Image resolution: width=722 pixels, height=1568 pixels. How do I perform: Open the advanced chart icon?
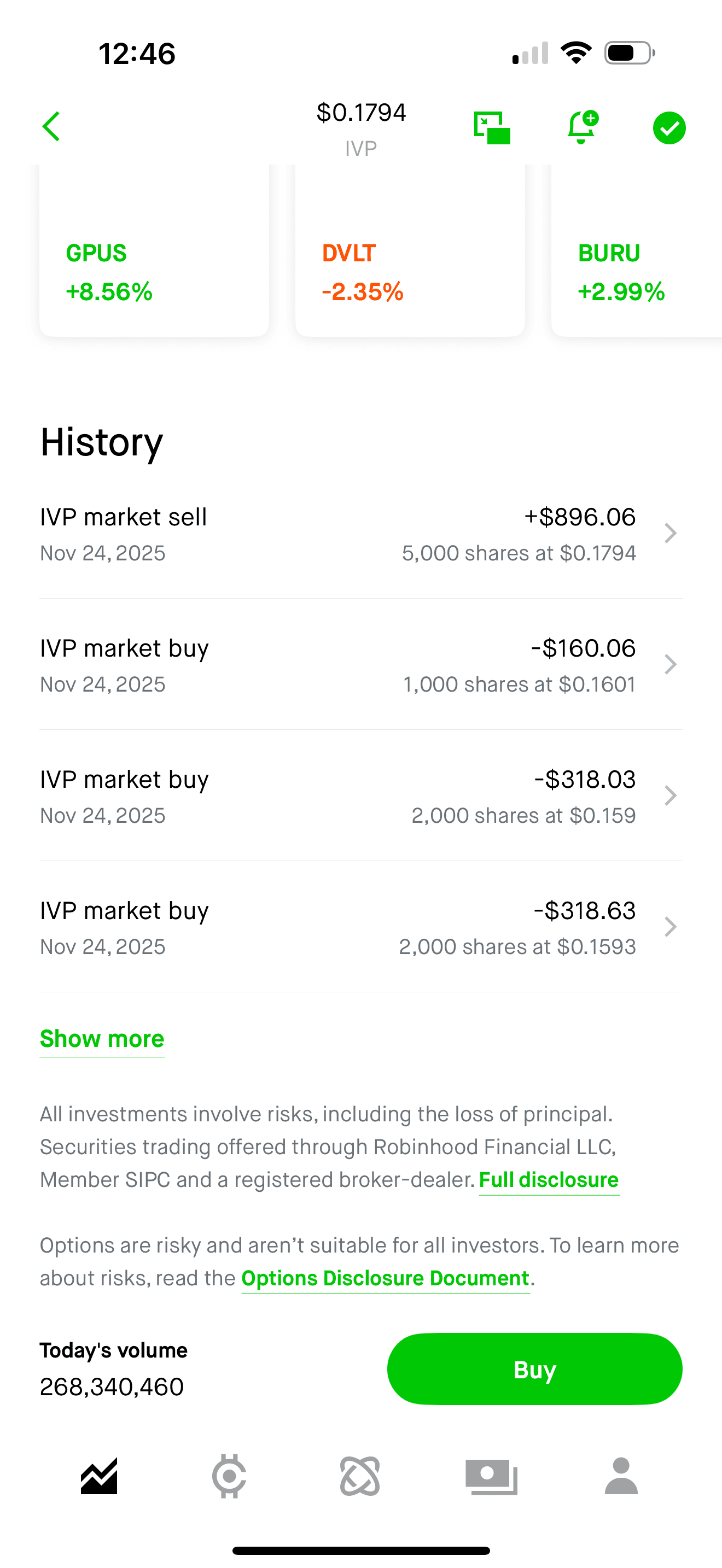coord(492,128)
